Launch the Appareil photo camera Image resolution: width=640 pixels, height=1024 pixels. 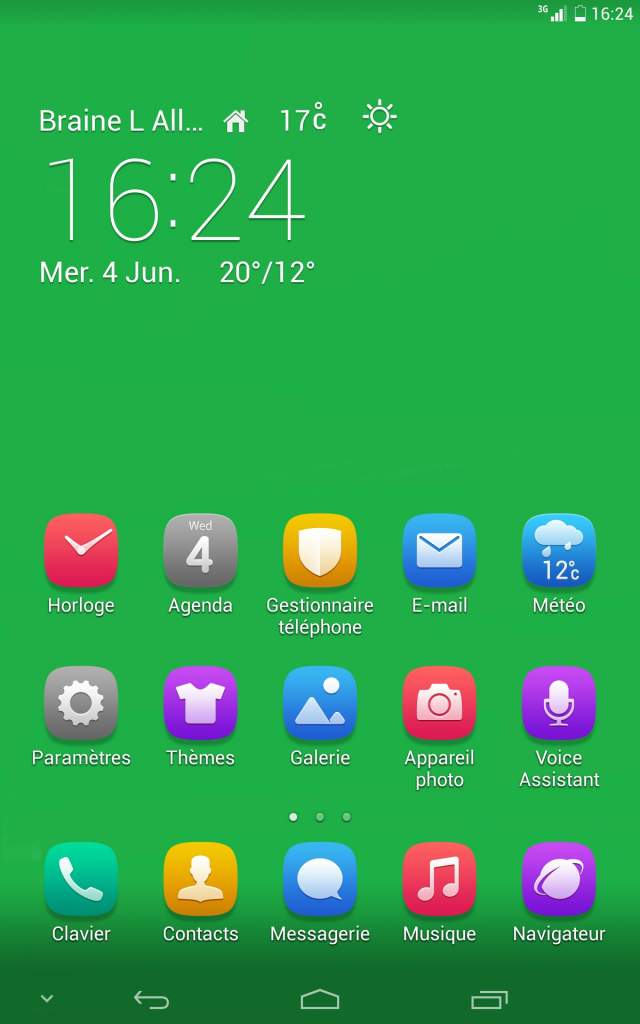[439, 703]
